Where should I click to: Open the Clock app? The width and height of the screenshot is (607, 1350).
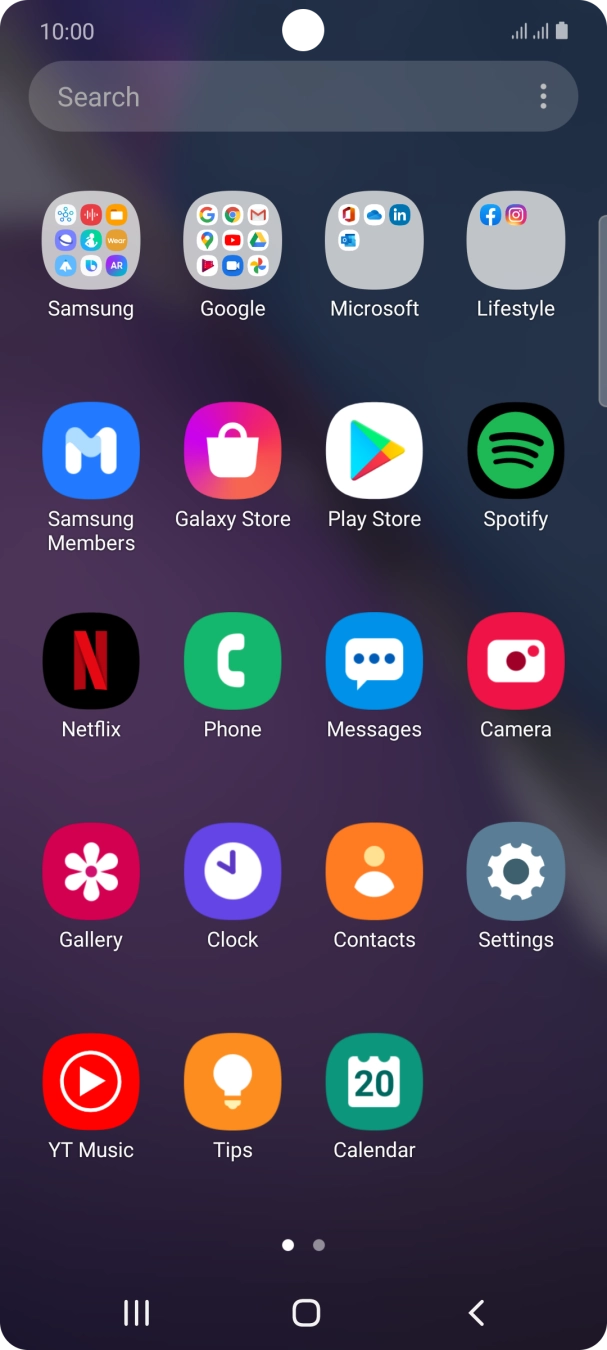[x=232, y=871]
